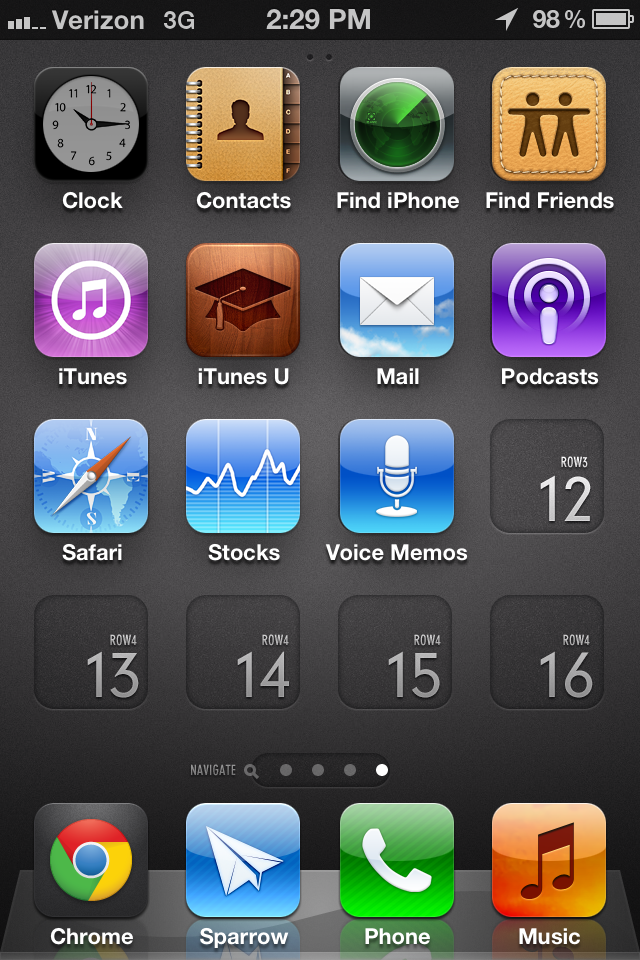Image resolution: width=640 pixels, height=960 pixels.
Task: Open the Phone app in the dock
Action: pyautogui.click(x=397, y=860)
